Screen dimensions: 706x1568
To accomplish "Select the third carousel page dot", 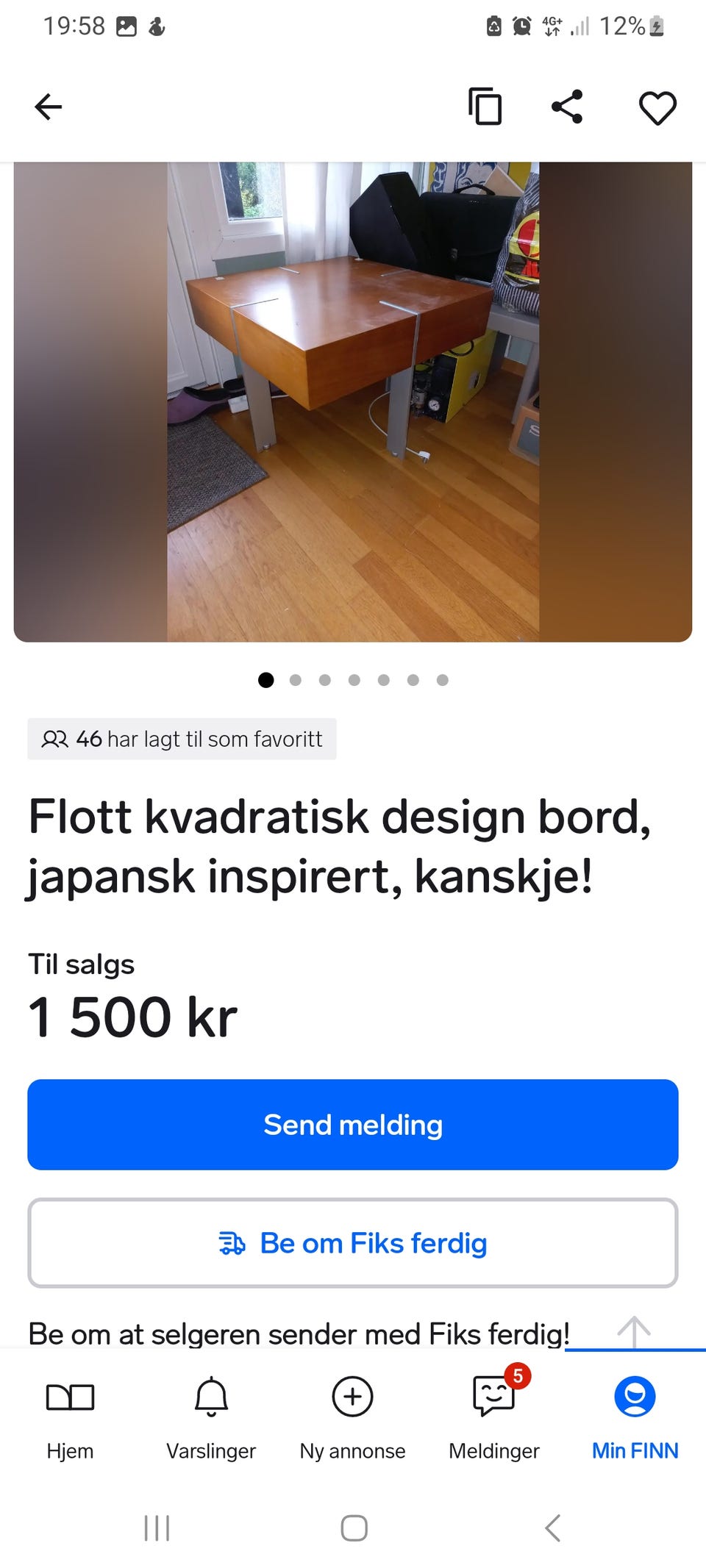I will coord(324,680).
